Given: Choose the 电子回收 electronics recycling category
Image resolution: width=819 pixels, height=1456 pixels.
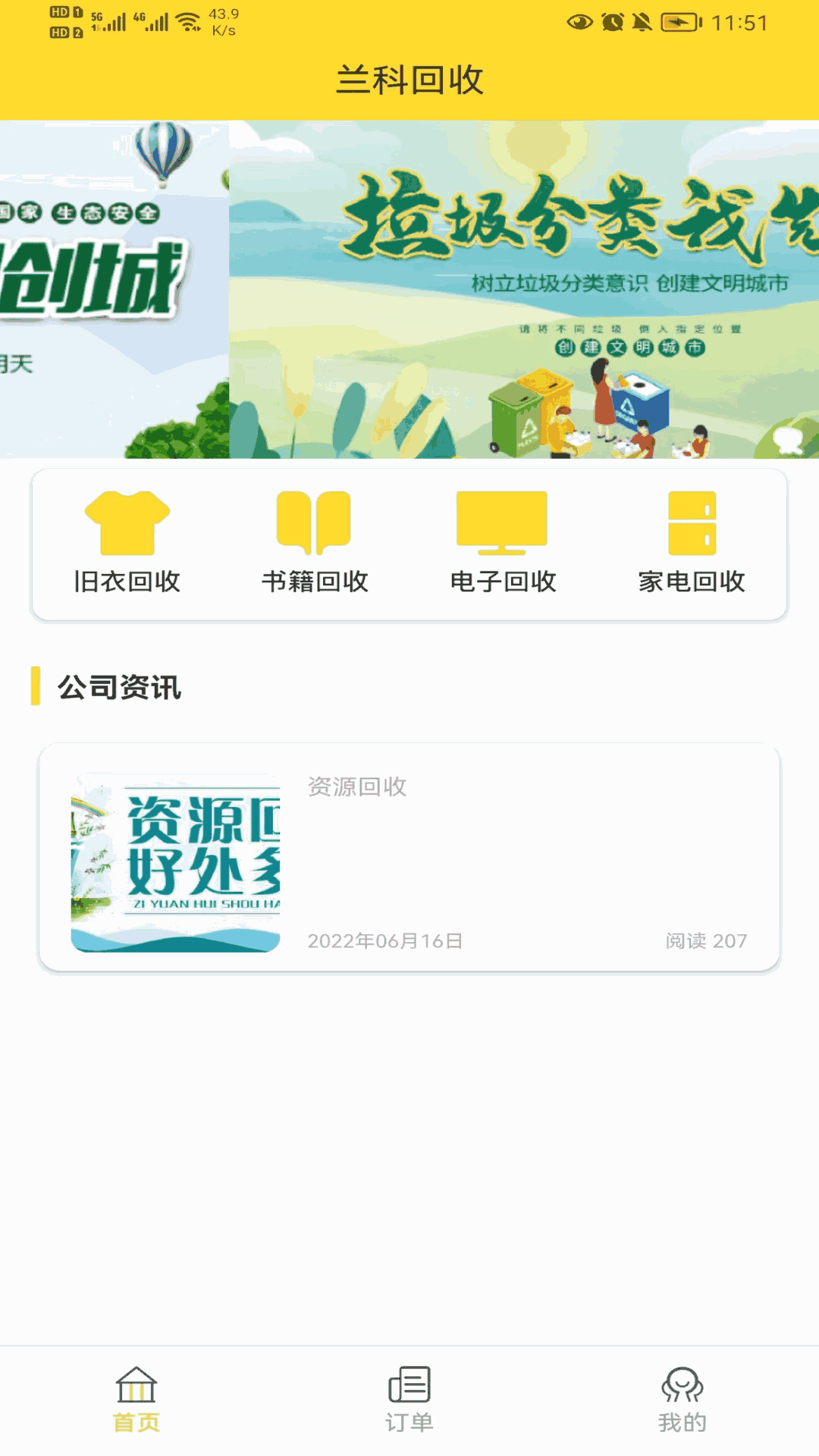Looking at the screenshot, I should pos(503,543).
